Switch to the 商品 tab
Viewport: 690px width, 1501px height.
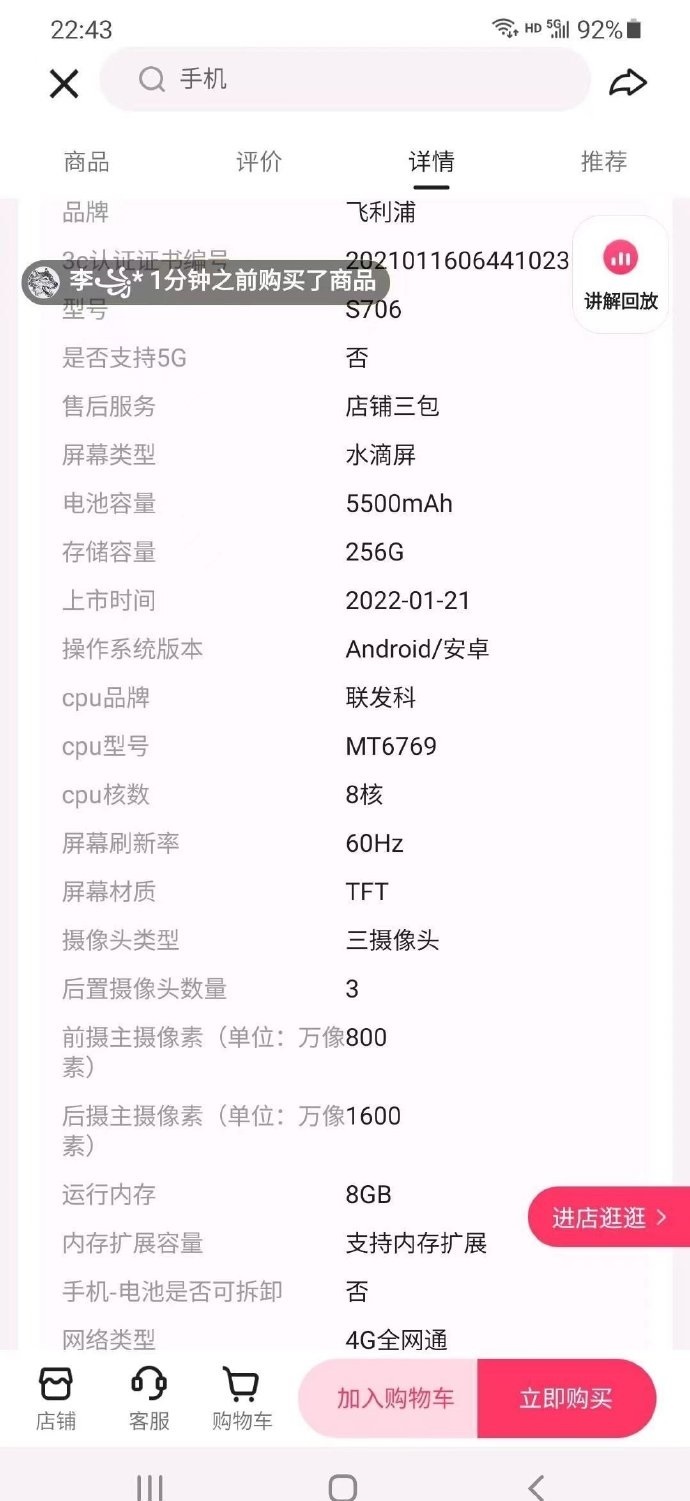click(x=86, y=162)
